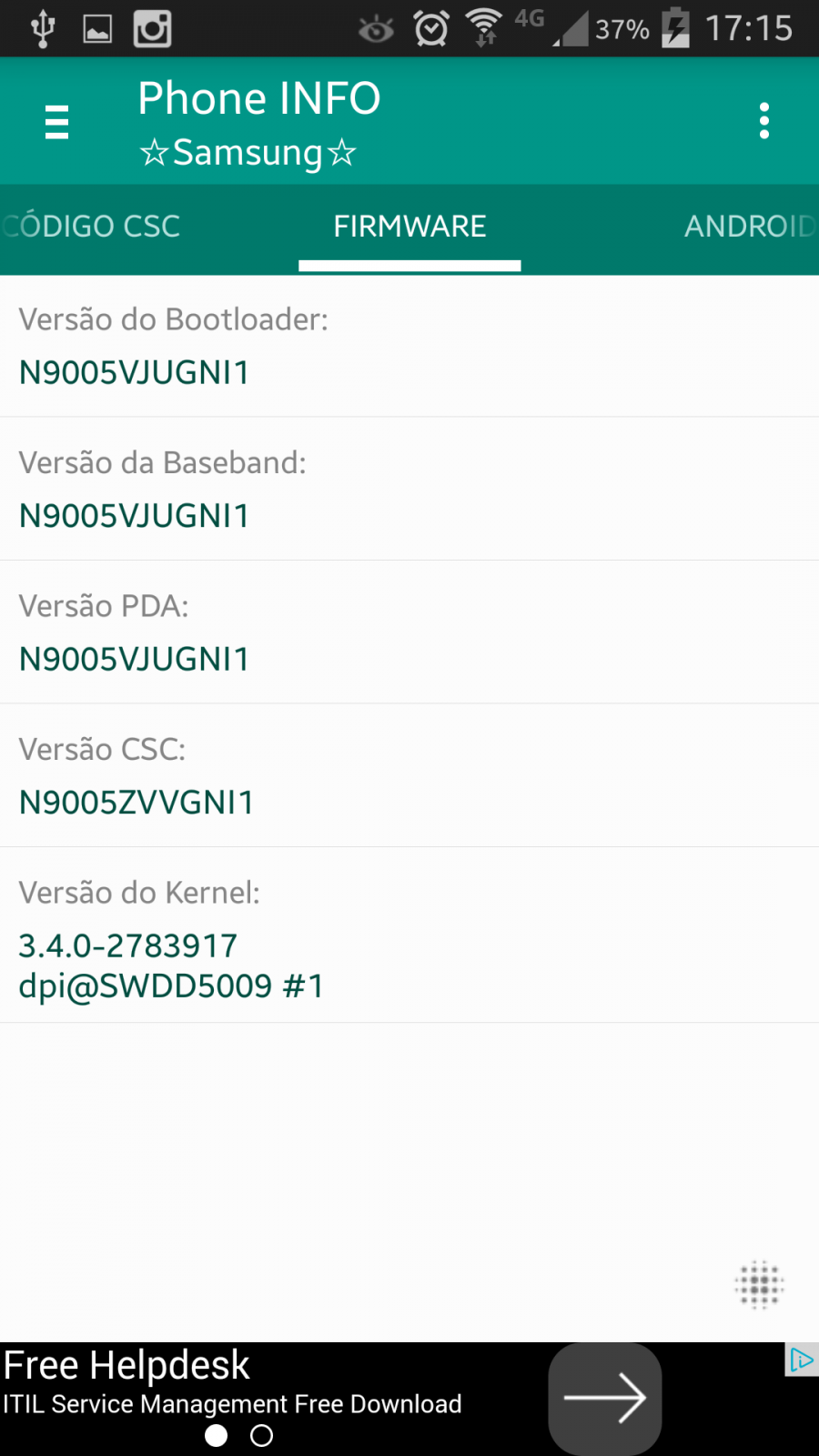Screen dimensions: 819x1456
Task: Open the overflow options menu
Action: click(x=763, y=121)
